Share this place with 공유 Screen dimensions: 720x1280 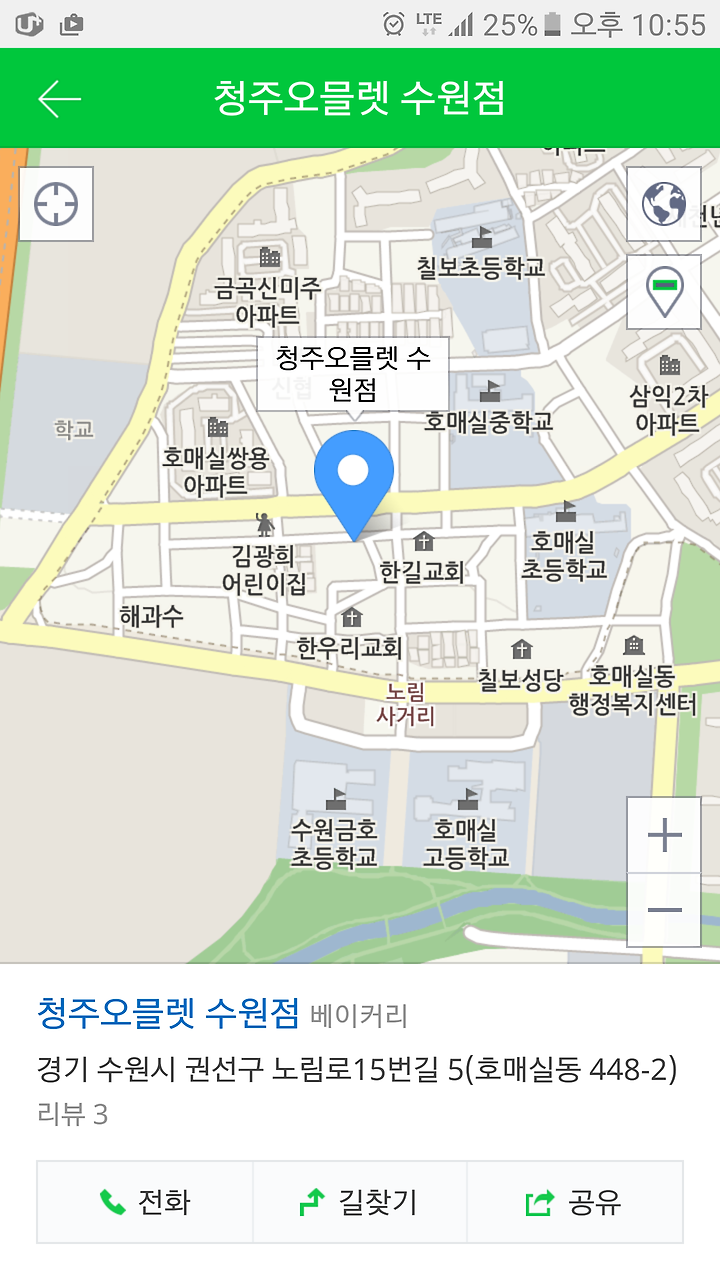(x=575, y=1202)
